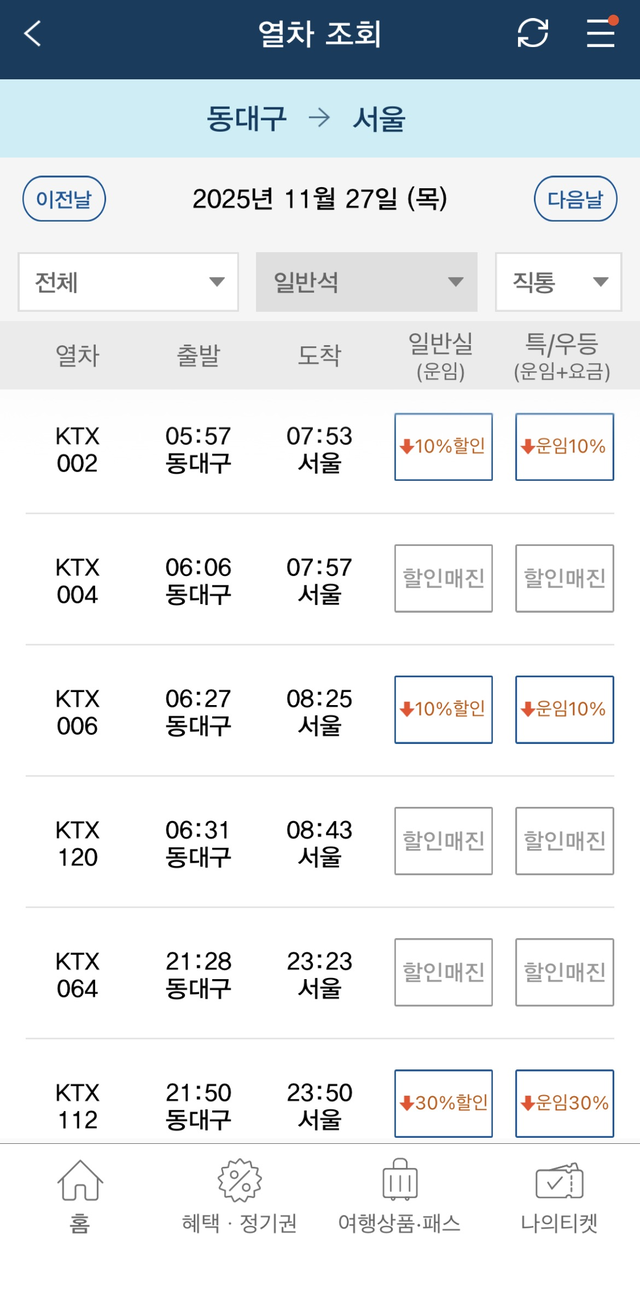Open the 여행상품·패스 tab

[399, 1197]
